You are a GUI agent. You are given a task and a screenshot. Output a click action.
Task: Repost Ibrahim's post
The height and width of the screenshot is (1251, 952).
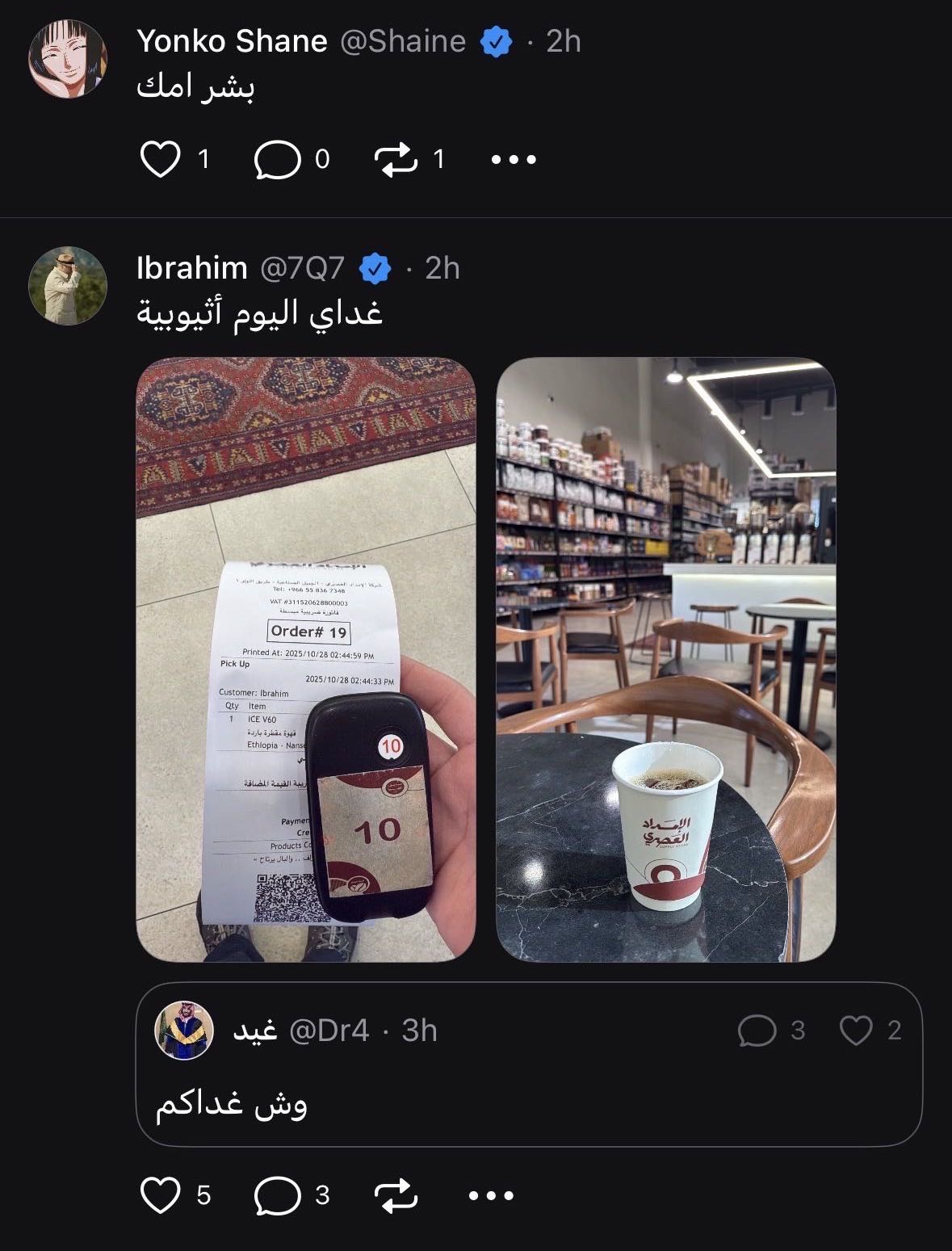tap(396, 1195)
